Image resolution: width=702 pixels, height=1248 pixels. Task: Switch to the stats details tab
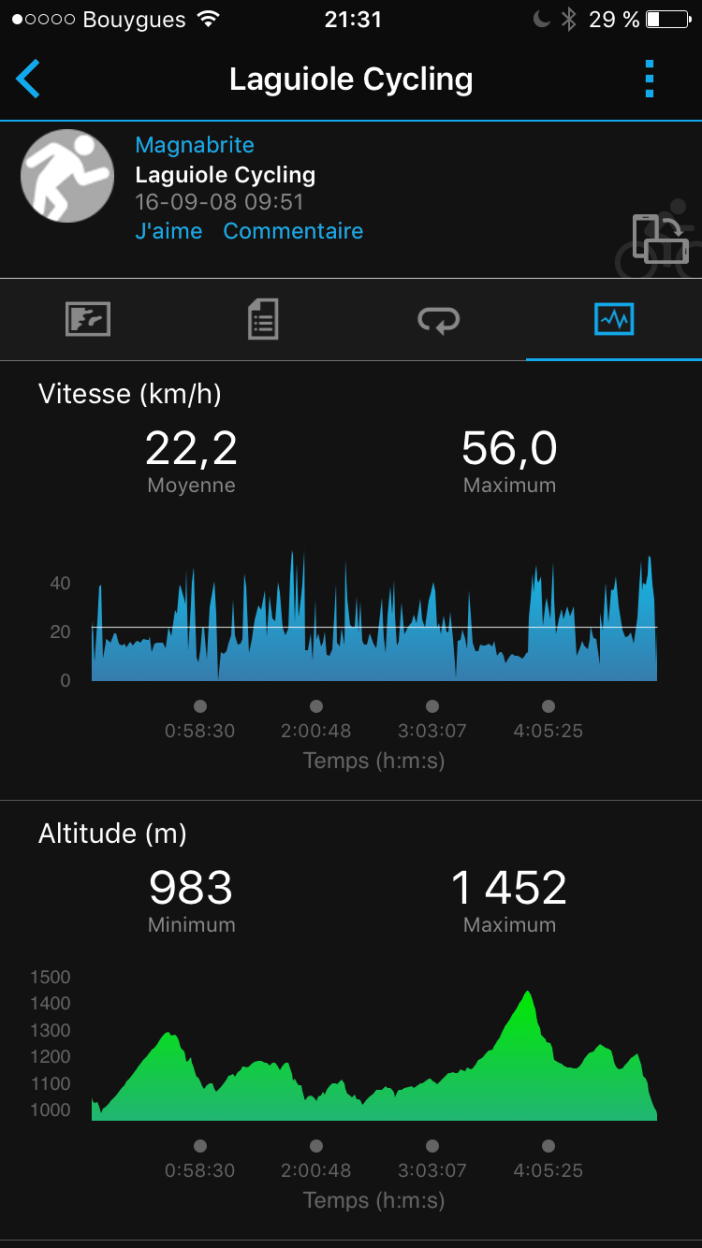(x=263, y=320)
